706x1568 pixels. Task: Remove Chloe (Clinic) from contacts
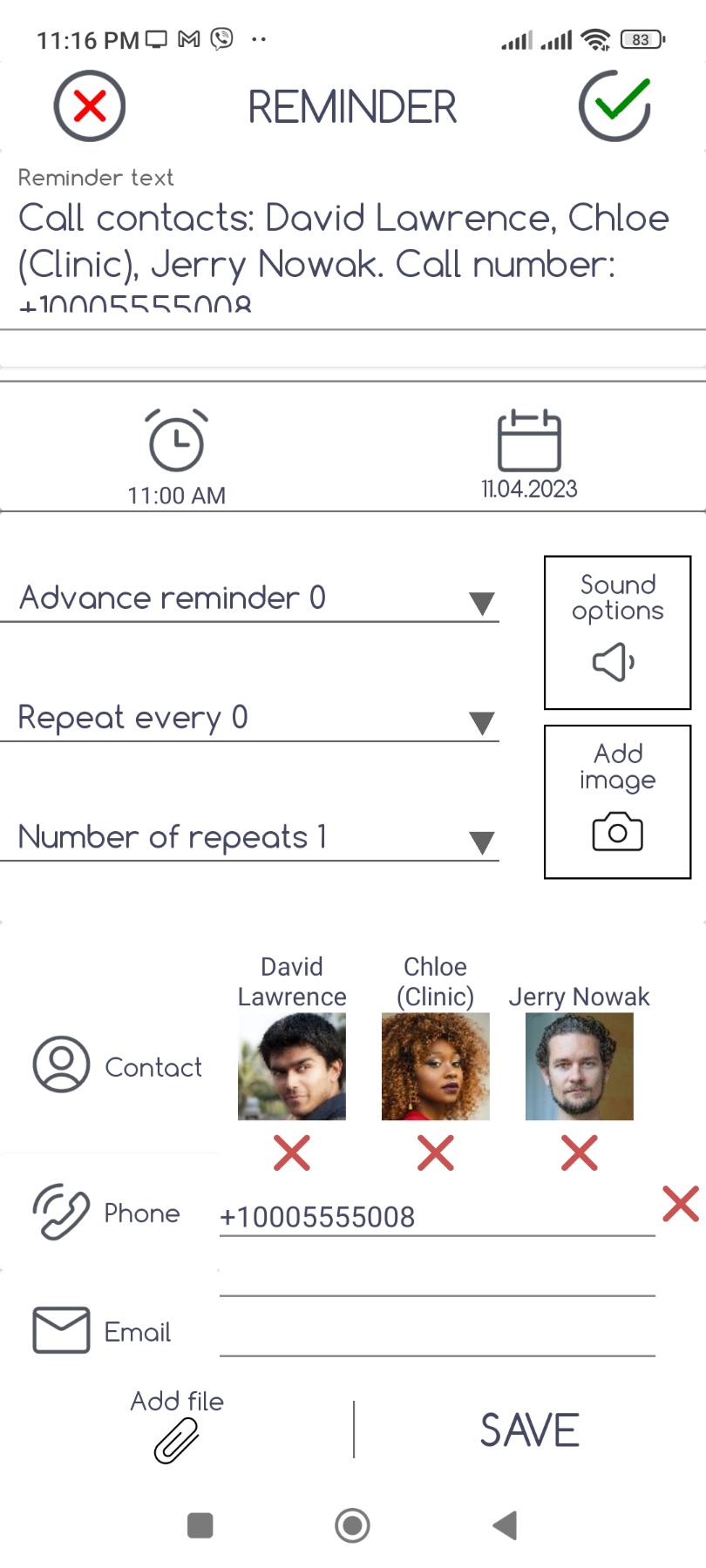436,1153
